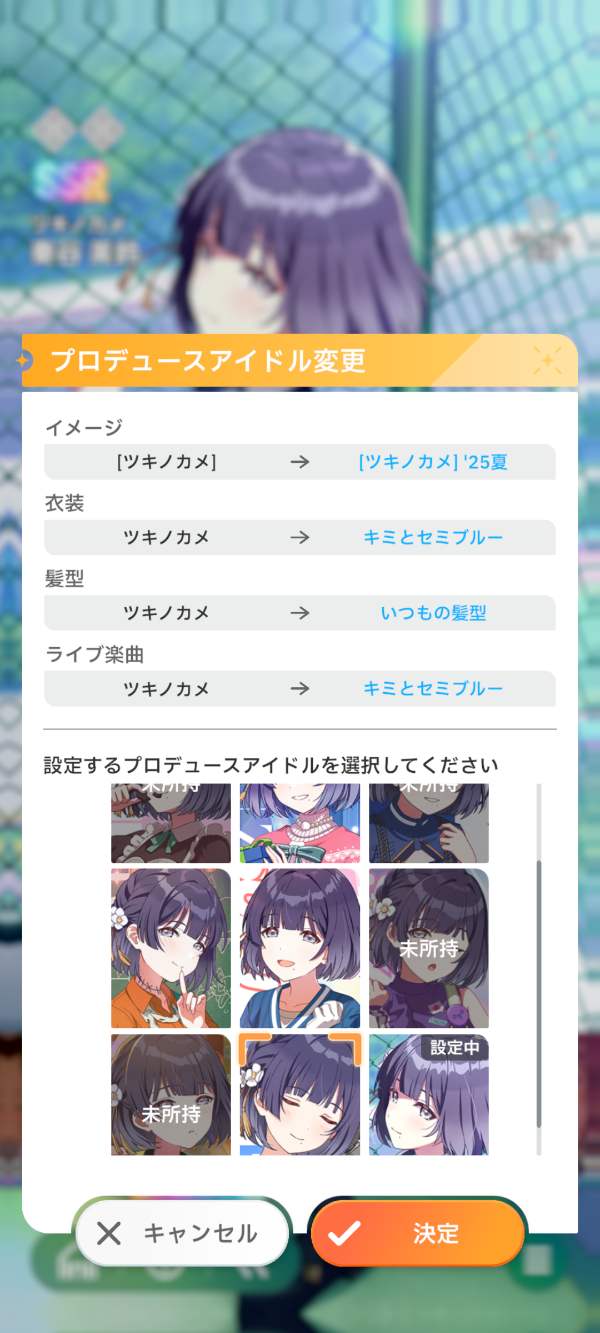
Task: Cancel with the キャンセル button
Action: (181, 1233)
